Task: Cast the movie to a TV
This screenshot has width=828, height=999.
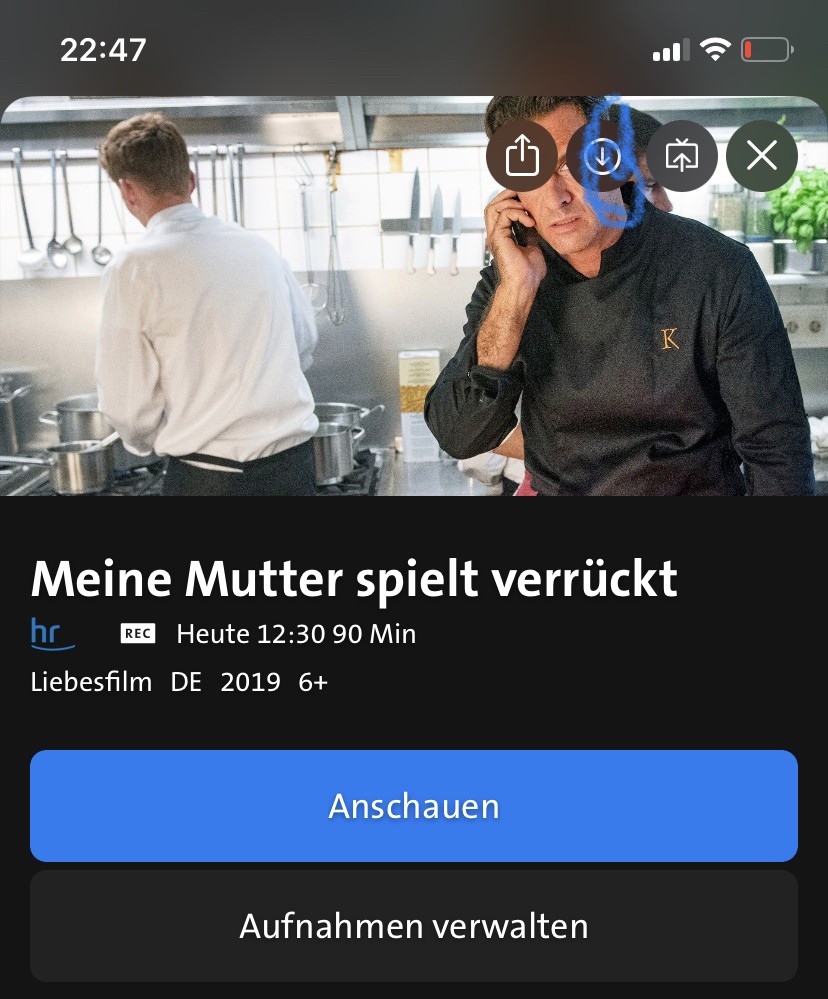Action: [682, 156]
